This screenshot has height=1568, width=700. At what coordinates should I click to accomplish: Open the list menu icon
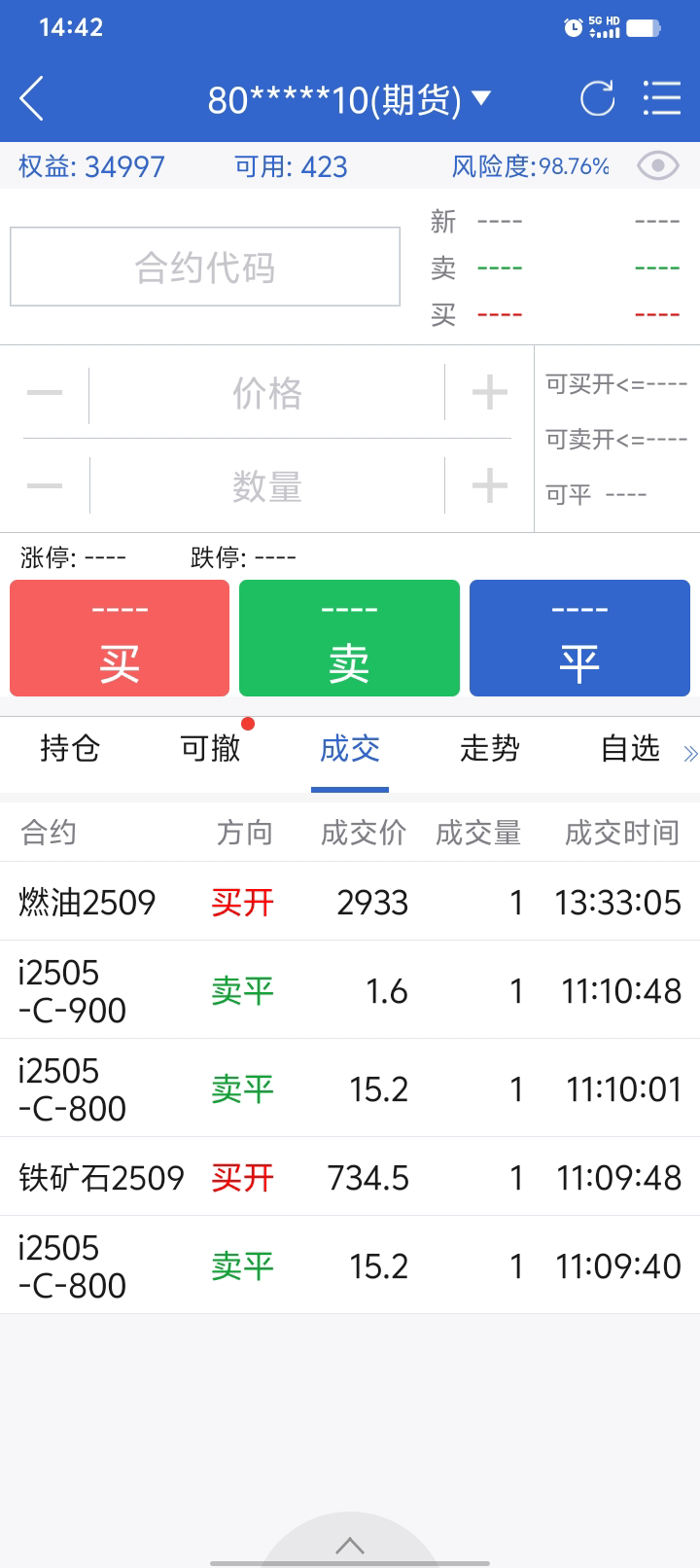(662, 99)
